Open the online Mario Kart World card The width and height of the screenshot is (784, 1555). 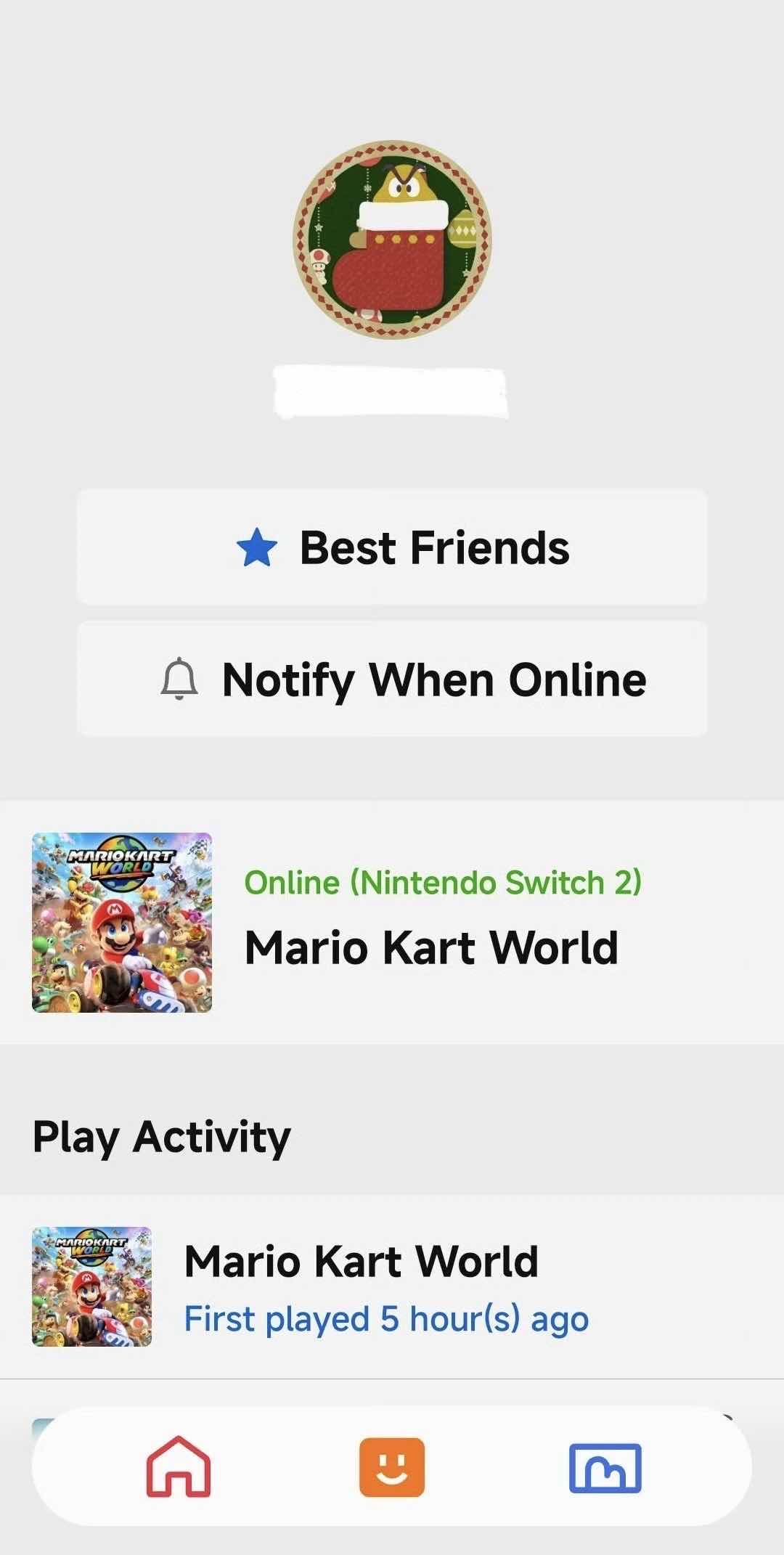point(392,922)
